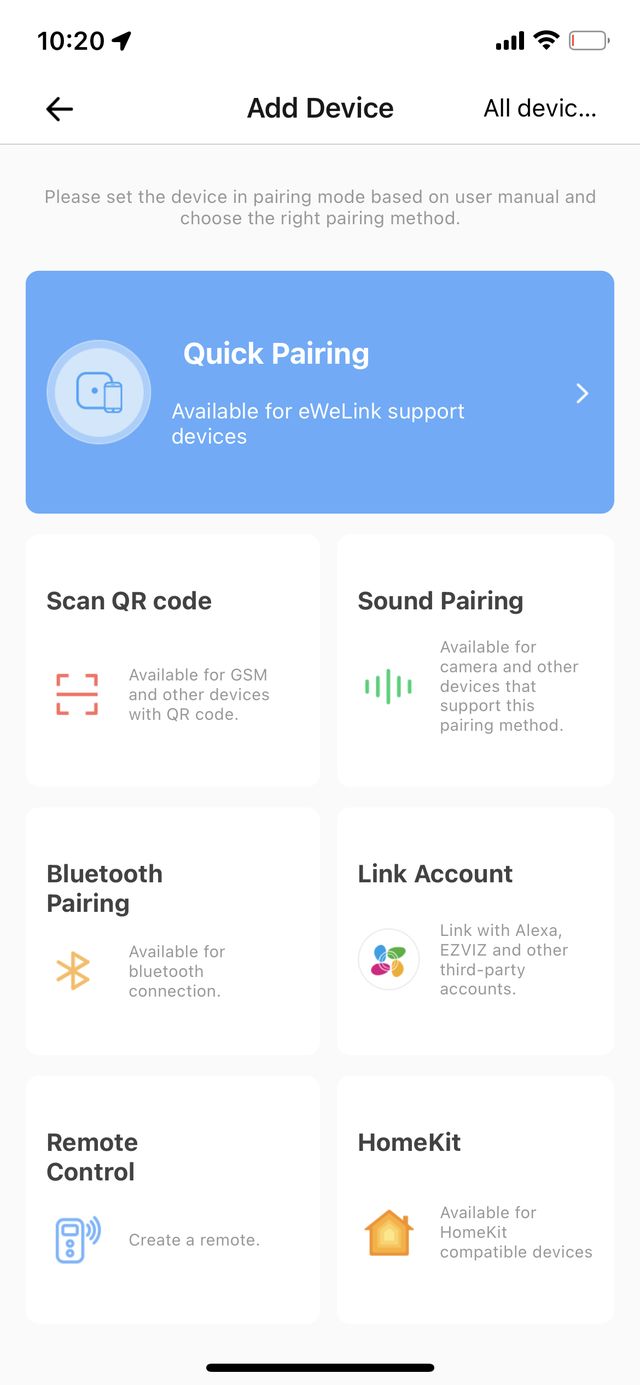
Task: Go back using the arrow icon
Action: (60, 109)
